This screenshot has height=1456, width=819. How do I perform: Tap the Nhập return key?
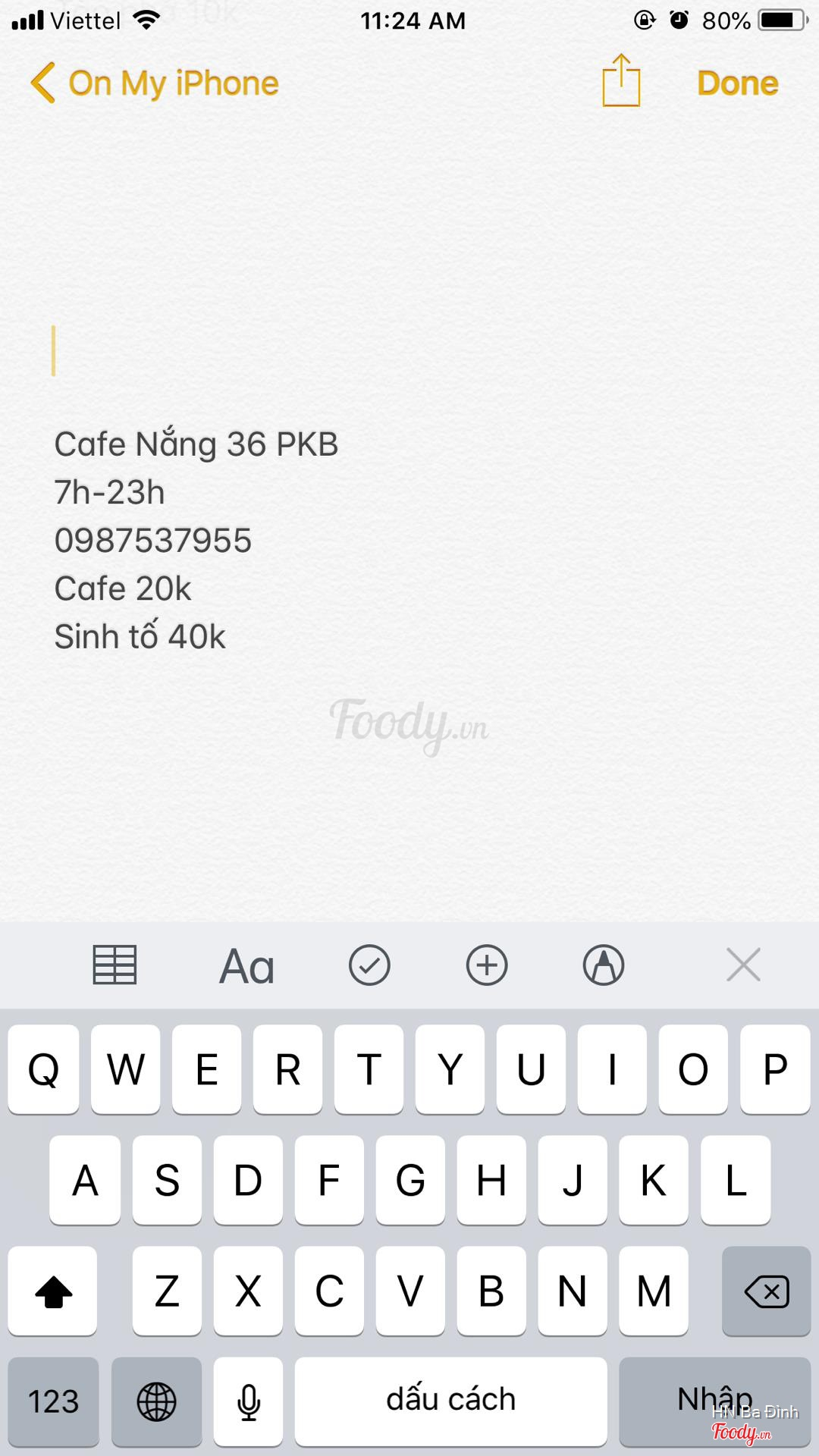point(714,1401)
